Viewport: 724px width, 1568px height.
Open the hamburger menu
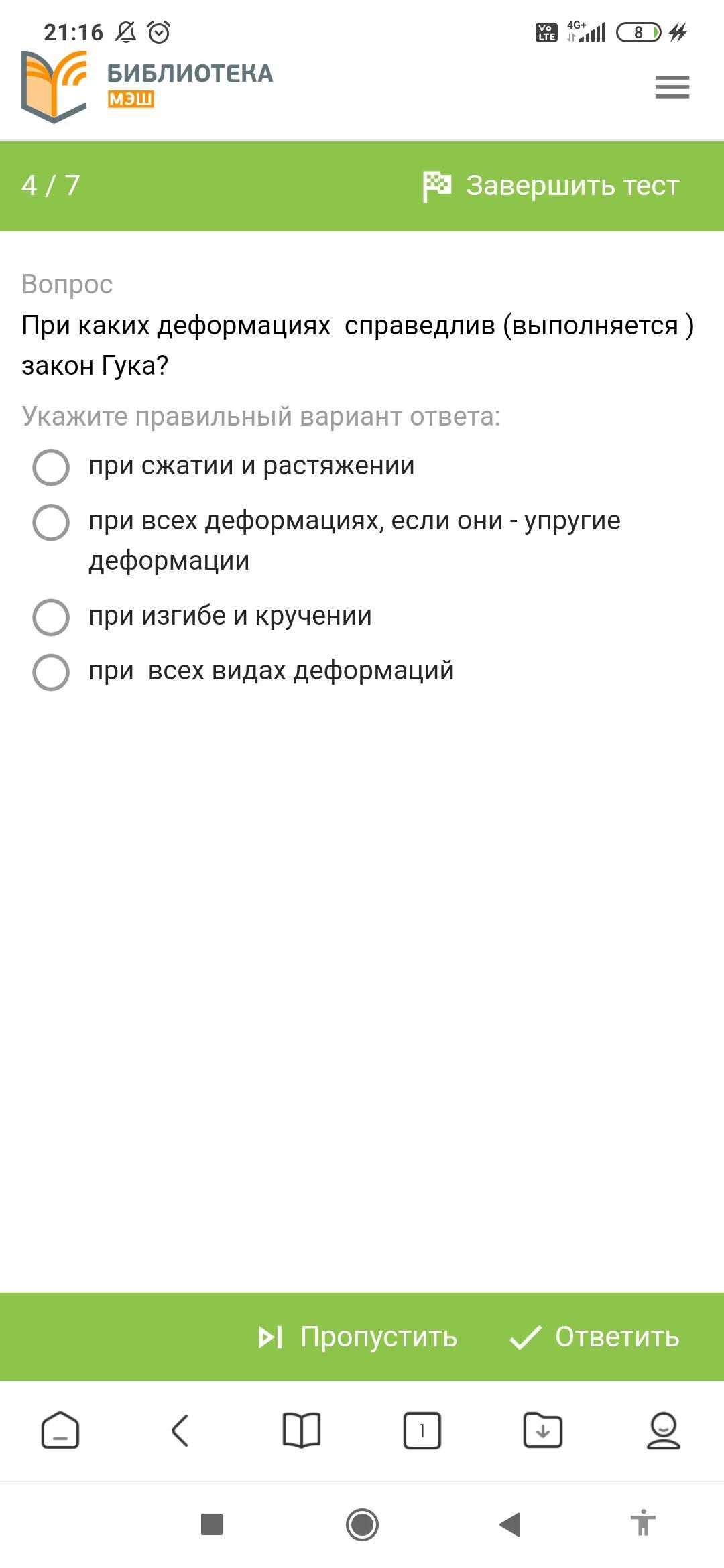tap(672, 87)
